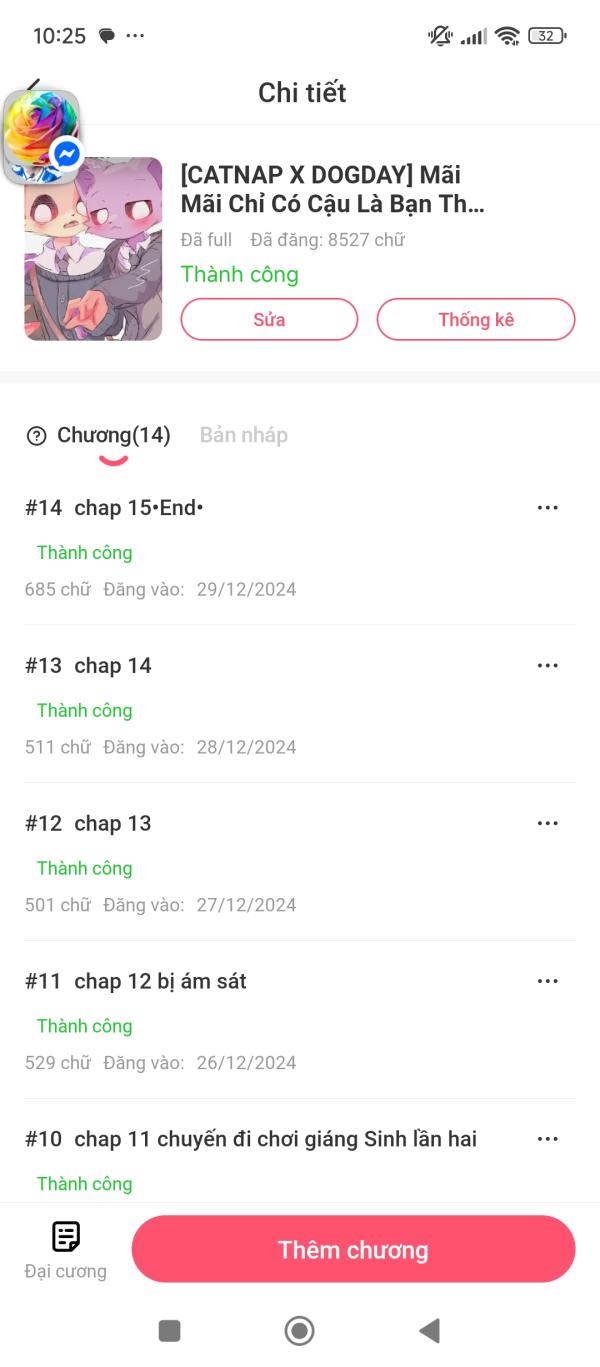Screen dimensions: 600x1367
Task: Open more options for chap 13
Action: [x=547, y=824]
